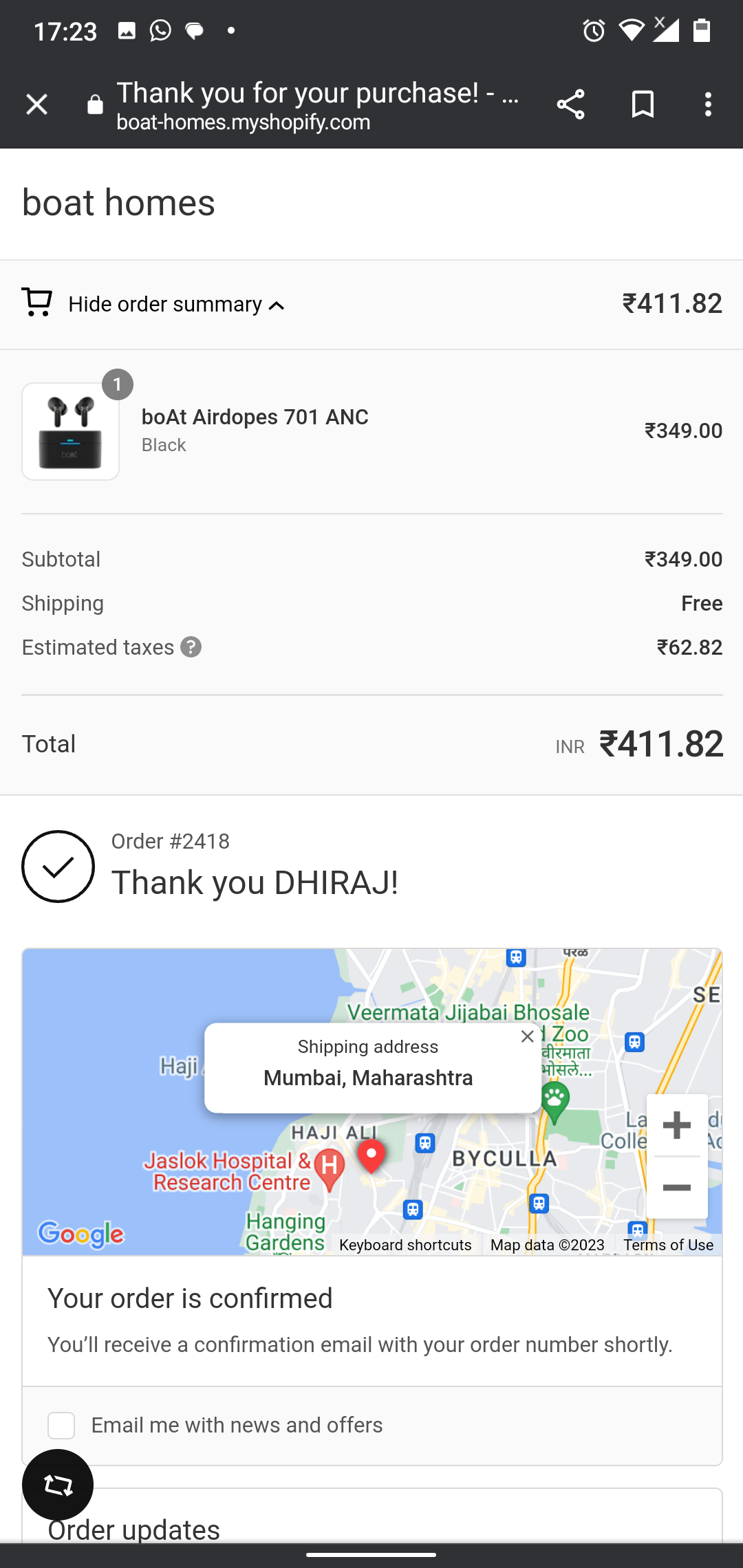
Task: Open Google Maps Terms of Use
Action: point(668,1245)
